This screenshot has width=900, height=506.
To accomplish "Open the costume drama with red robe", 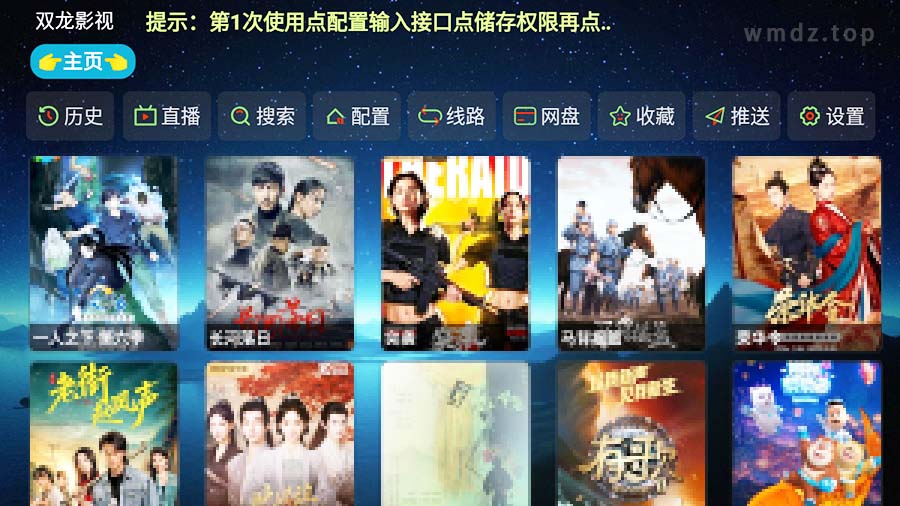I will [807, 252].
